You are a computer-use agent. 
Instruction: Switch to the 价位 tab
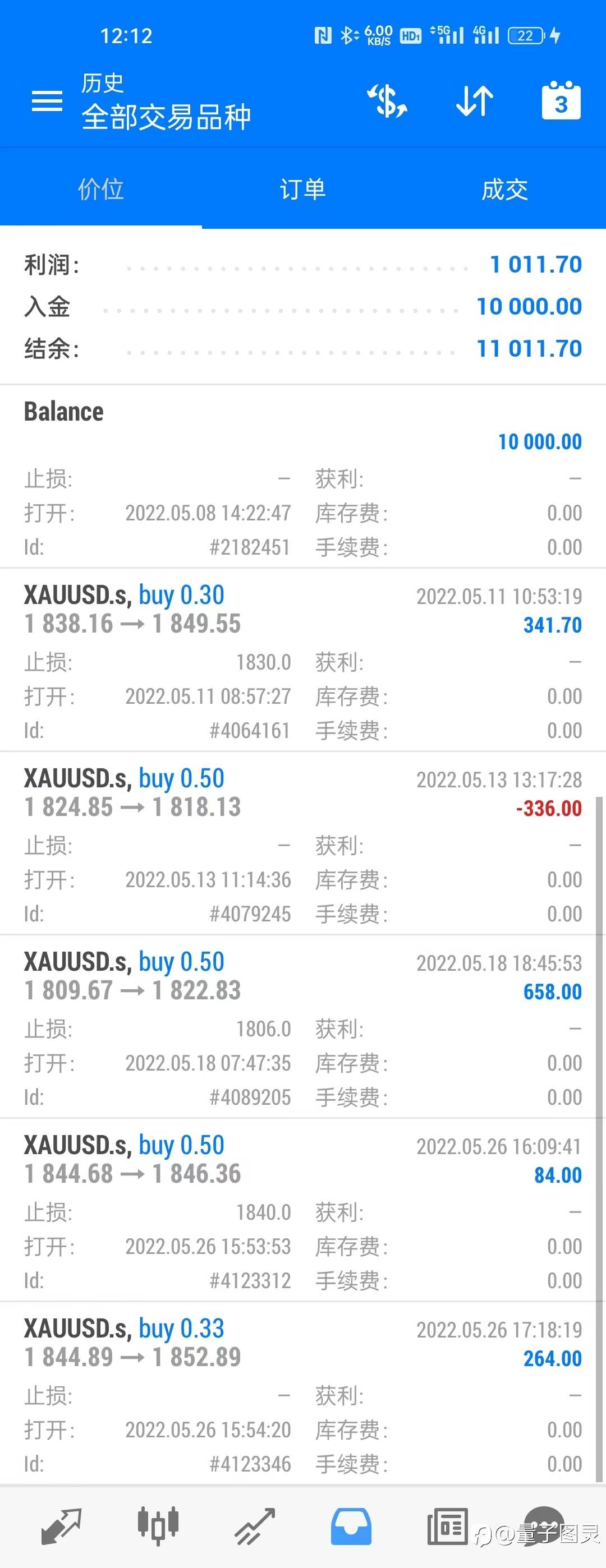tap(100, 190)
